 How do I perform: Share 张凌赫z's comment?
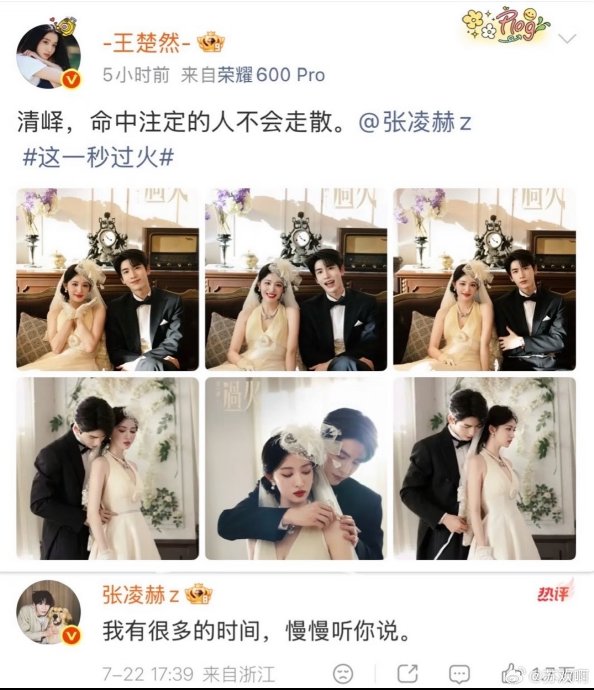pos(407,674)
